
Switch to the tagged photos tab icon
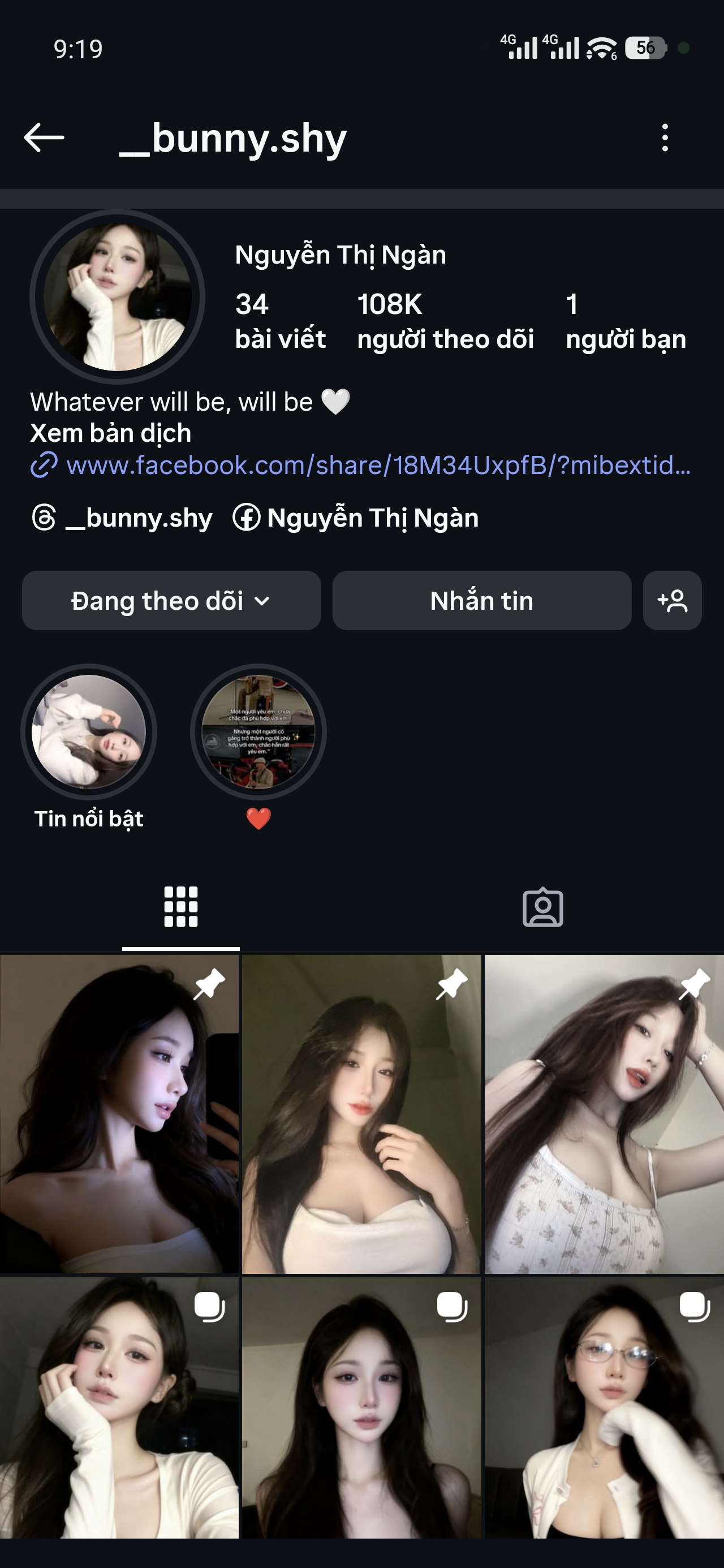pos(543,907)
